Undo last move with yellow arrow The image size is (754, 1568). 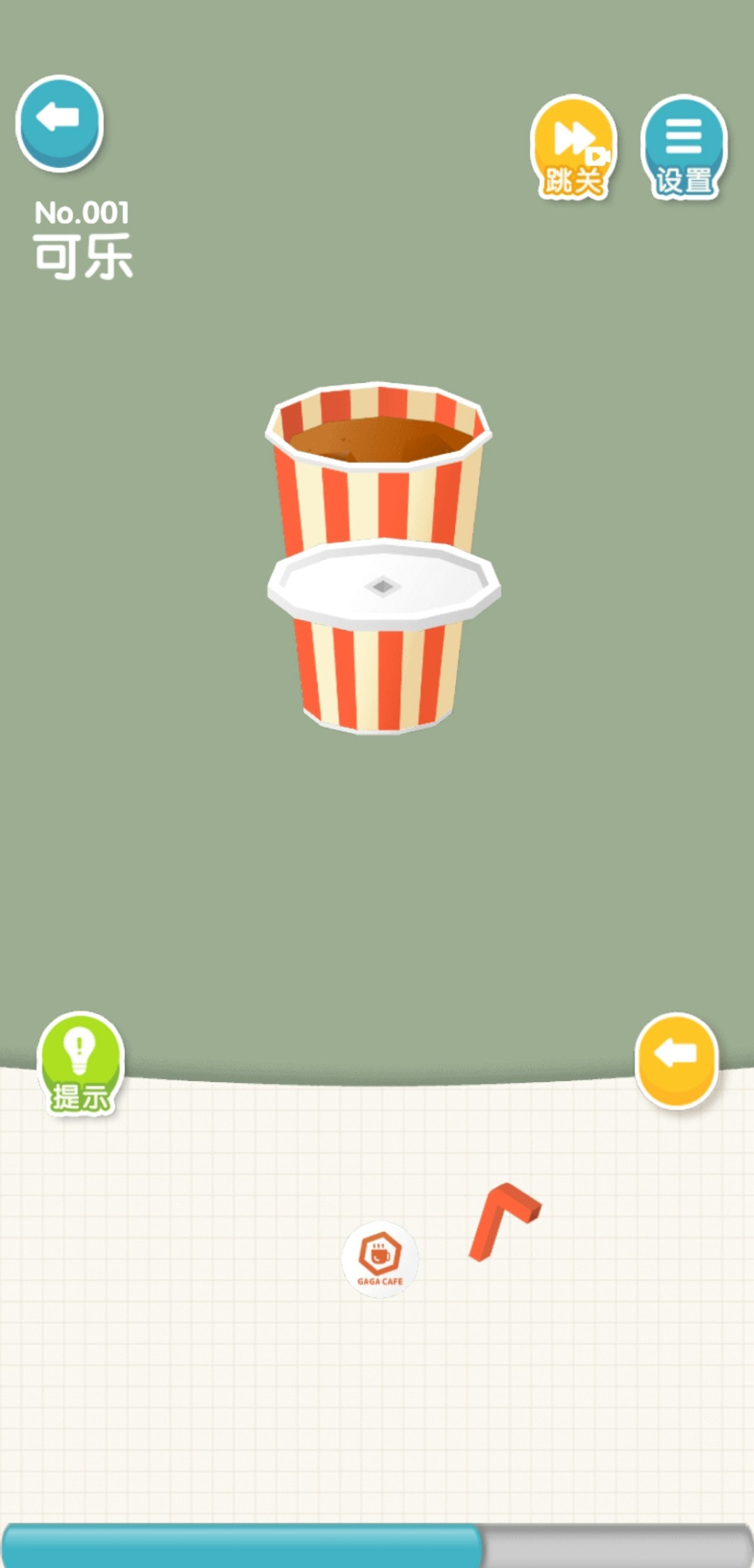(x=676, y=1059)
